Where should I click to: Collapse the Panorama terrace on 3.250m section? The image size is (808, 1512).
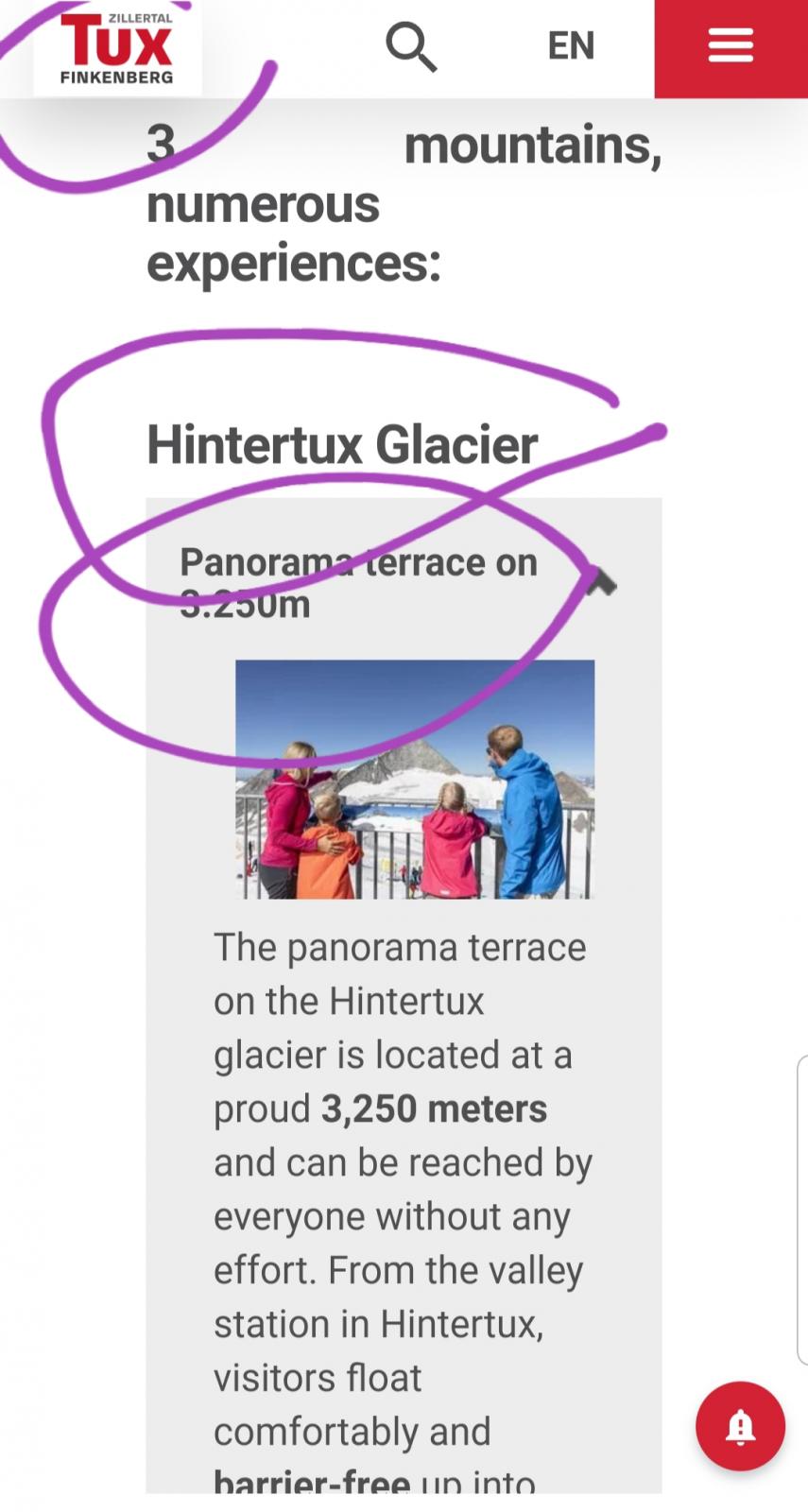[x=404, y=582]
